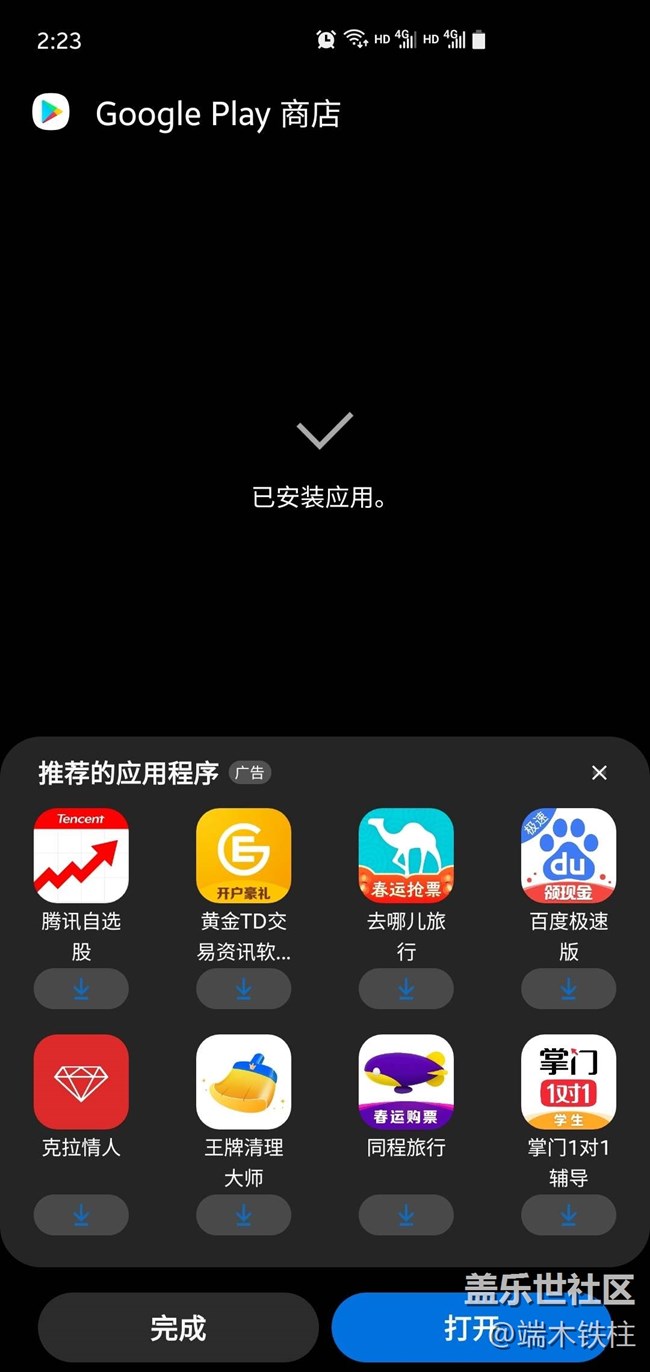
Task: View 去哪儿旅行 camel app icon
Action: pyautogui.click(x=406, y=855)
